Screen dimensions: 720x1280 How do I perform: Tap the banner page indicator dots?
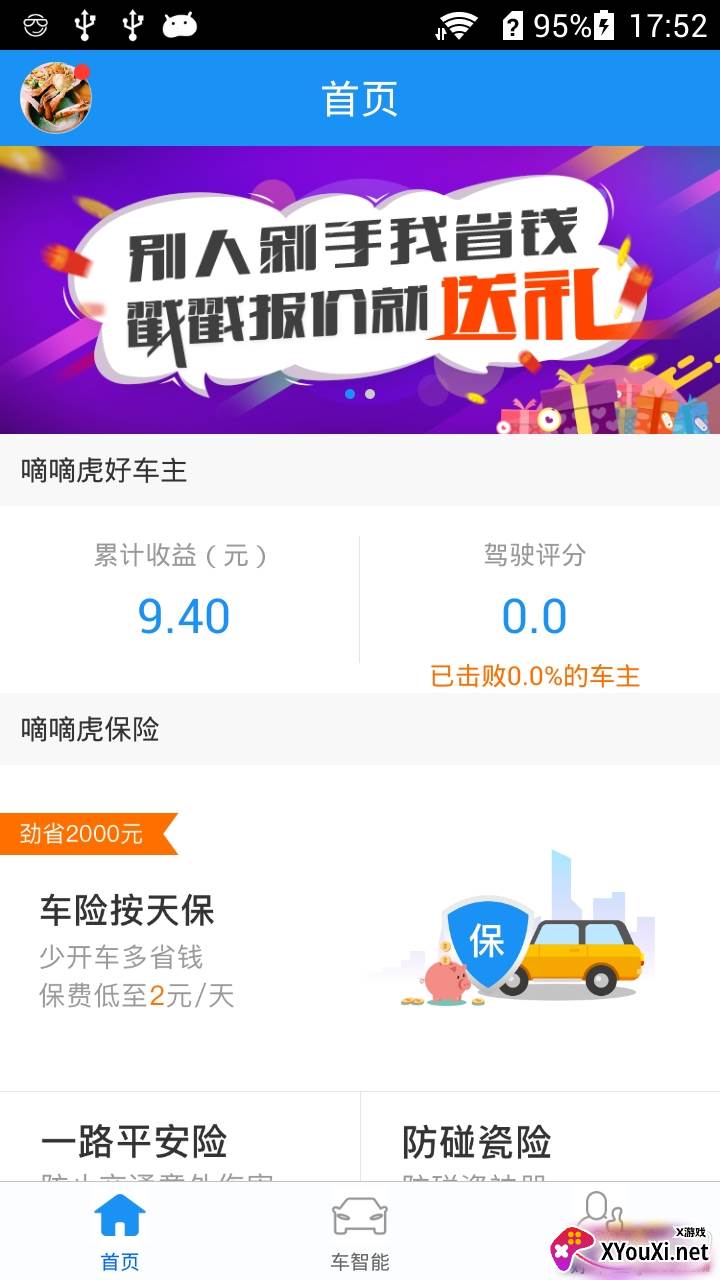point(360,394)
